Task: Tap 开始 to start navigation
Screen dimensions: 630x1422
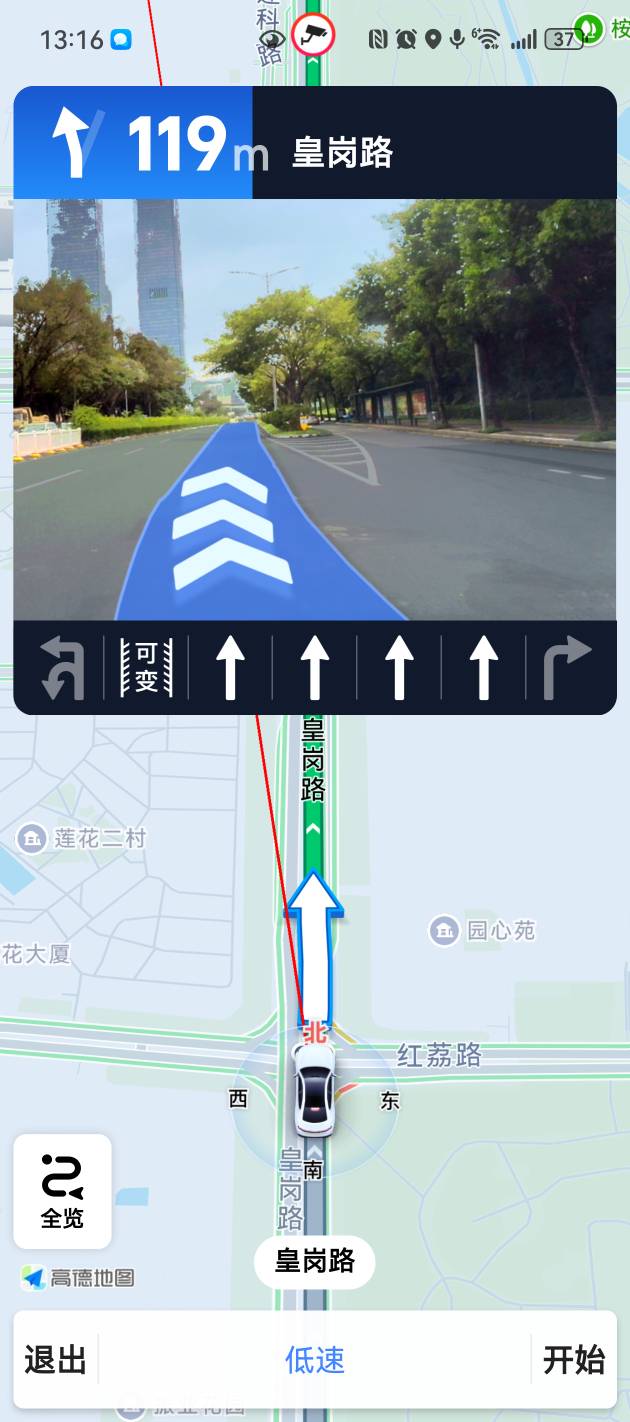Action: click(x=573, y=1360)
